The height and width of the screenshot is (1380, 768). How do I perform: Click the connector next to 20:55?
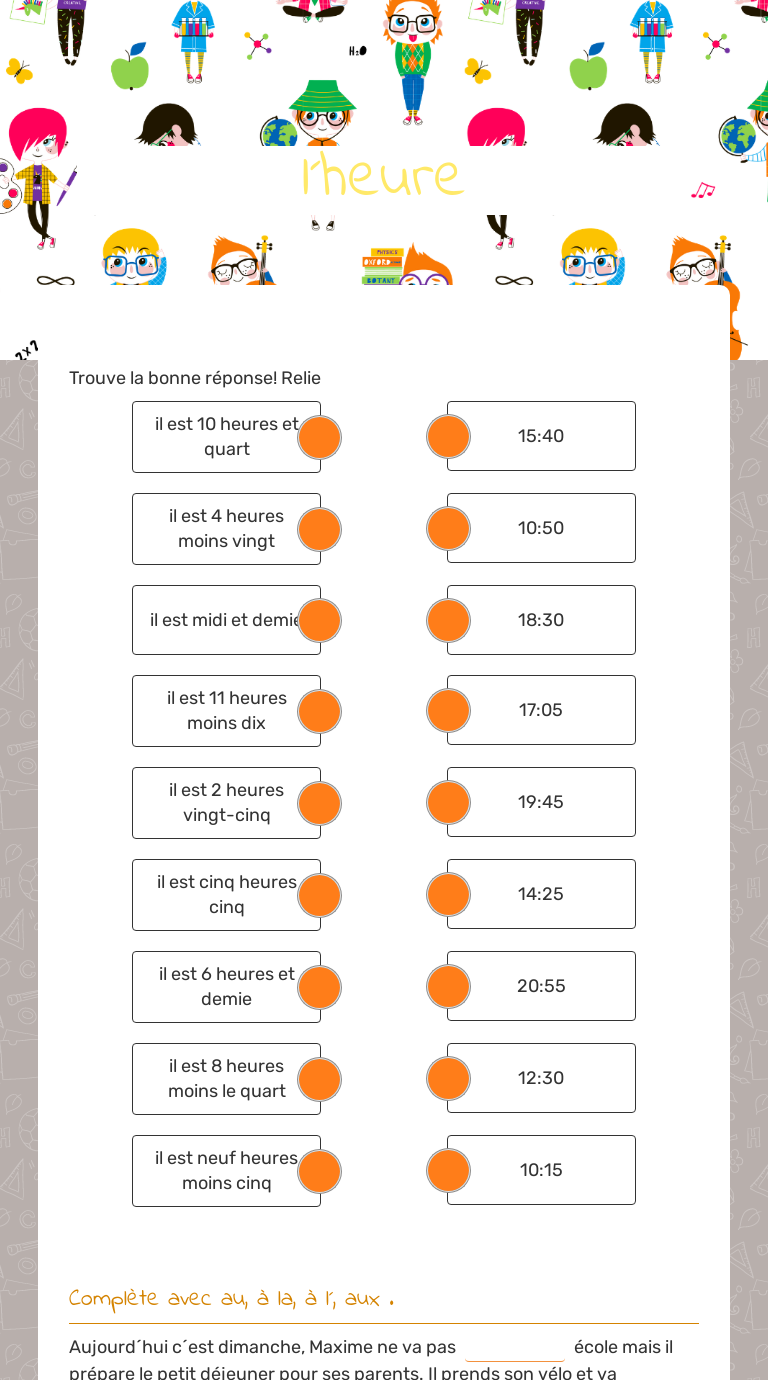(x=448, y=986)
